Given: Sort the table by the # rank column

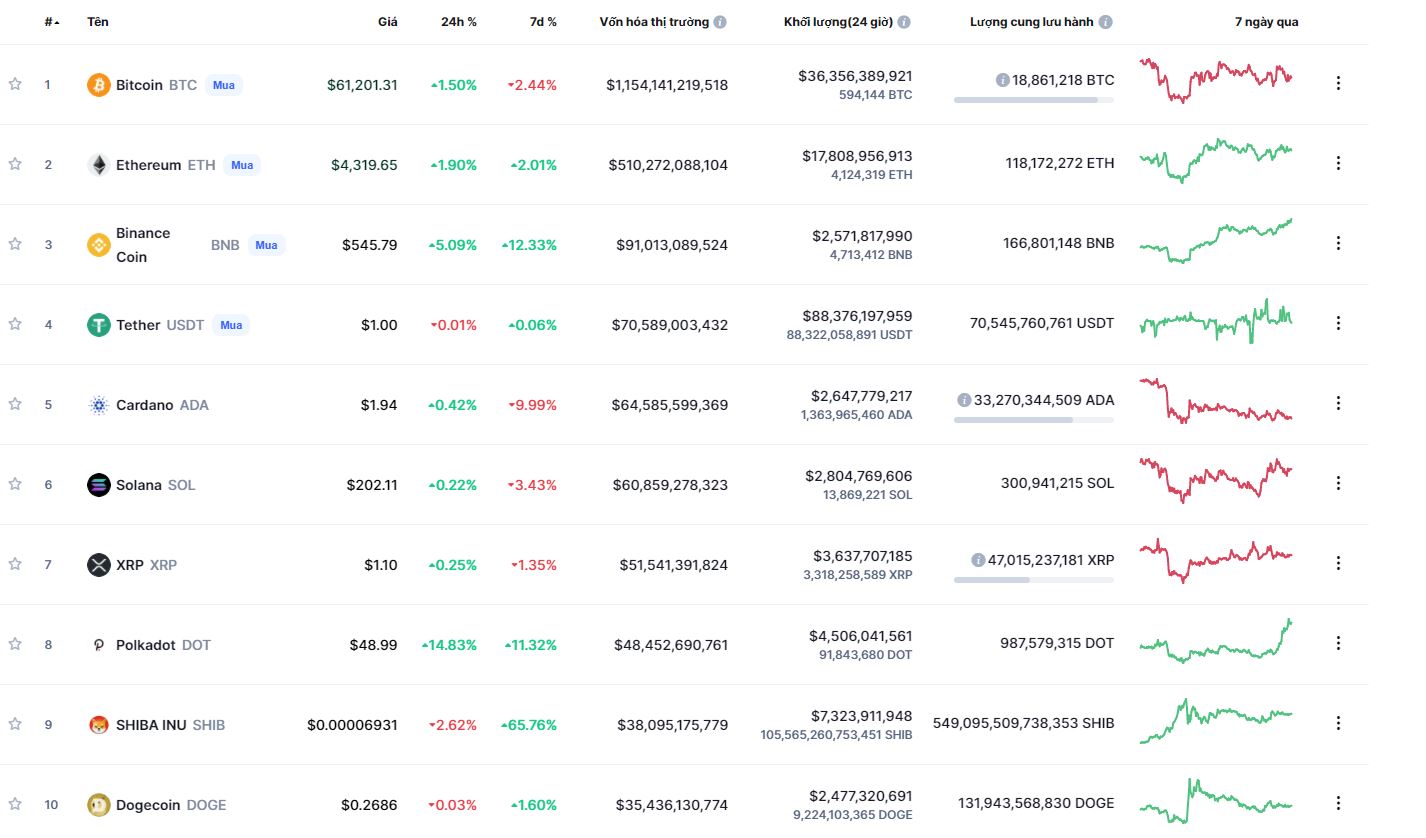Looking at the screenshot, I should coord(50,22).
